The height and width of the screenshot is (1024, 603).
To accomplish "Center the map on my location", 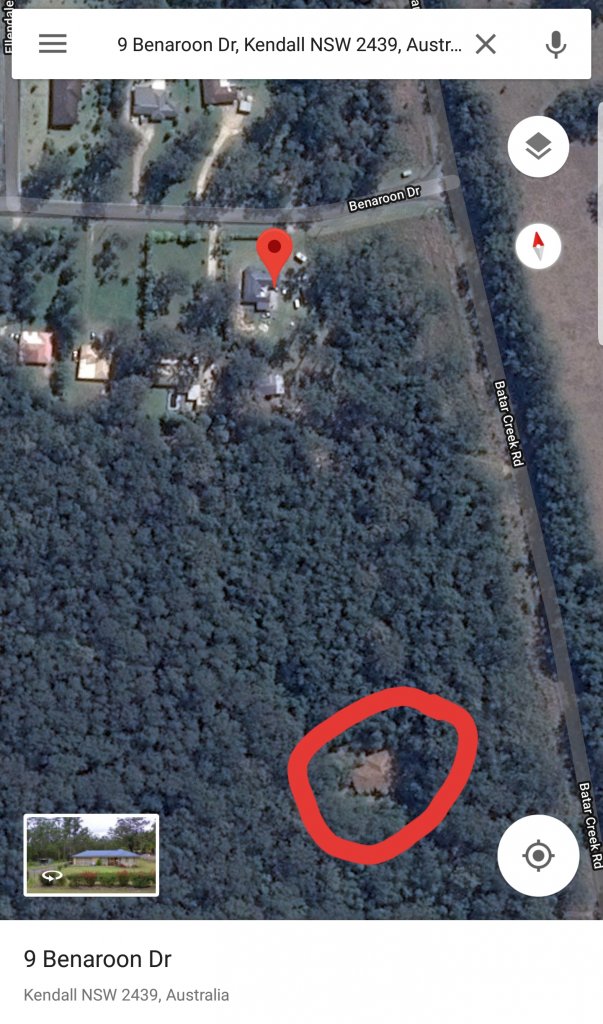I will (538, 856).
